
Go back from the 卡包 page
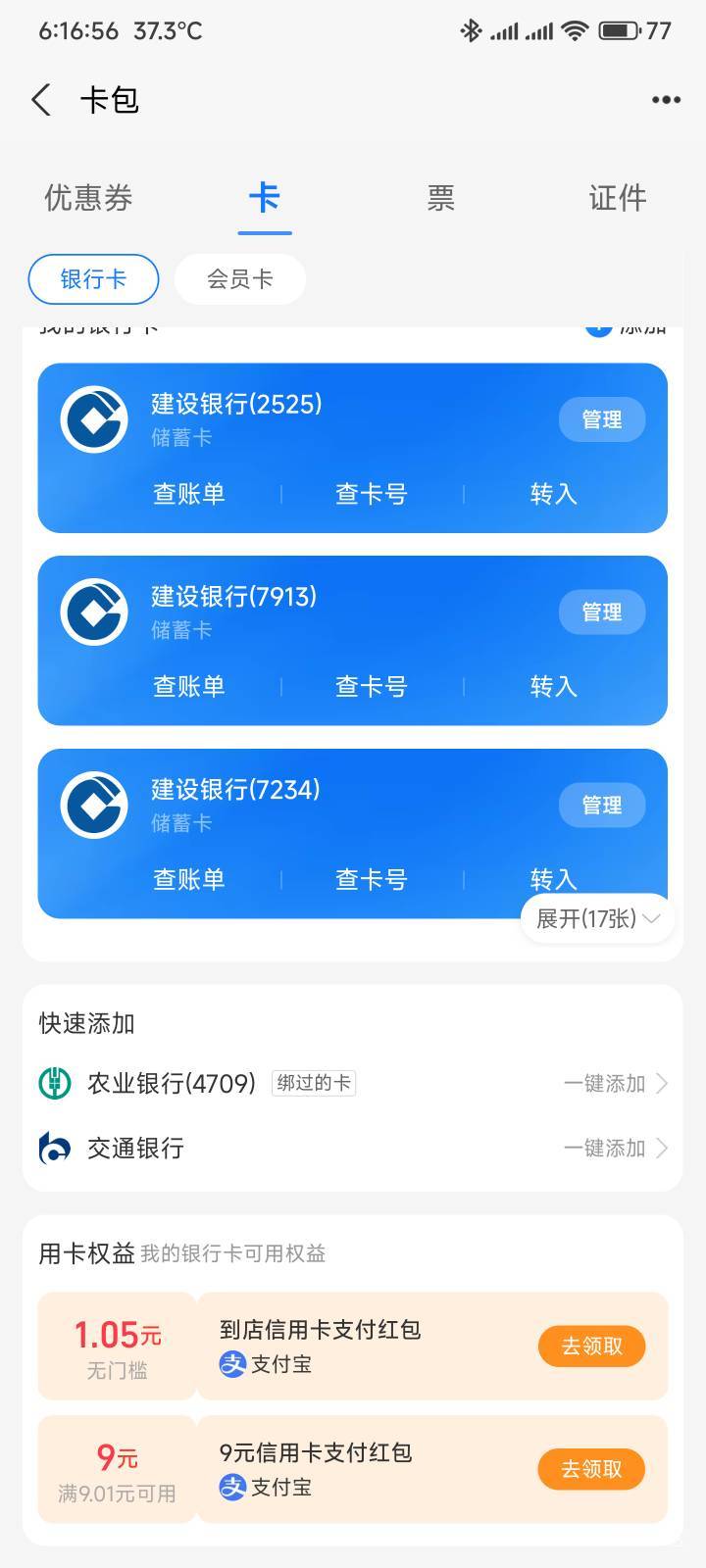pyautogui.click(x=41, y=100)
